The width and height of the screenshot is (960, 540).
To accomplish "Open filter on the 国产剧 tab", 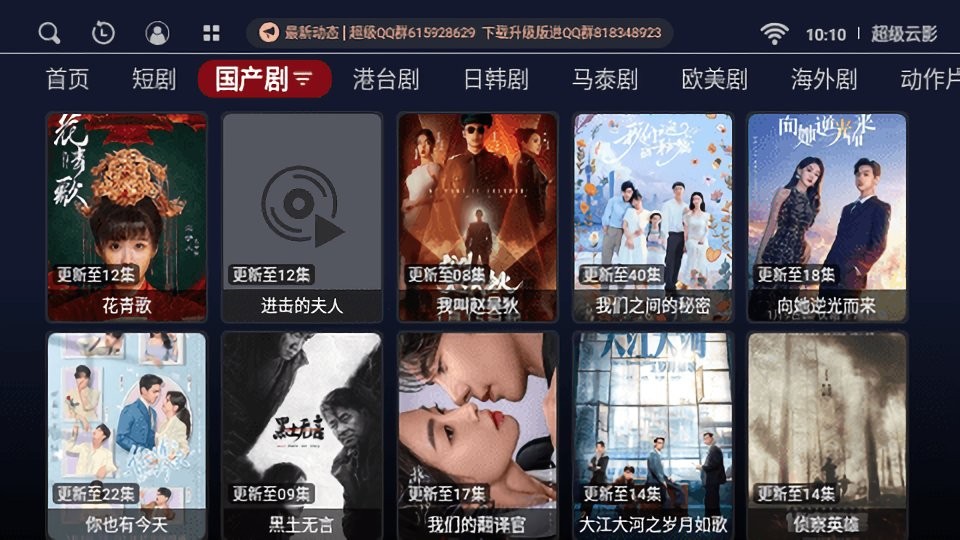I will pos(303,79).
